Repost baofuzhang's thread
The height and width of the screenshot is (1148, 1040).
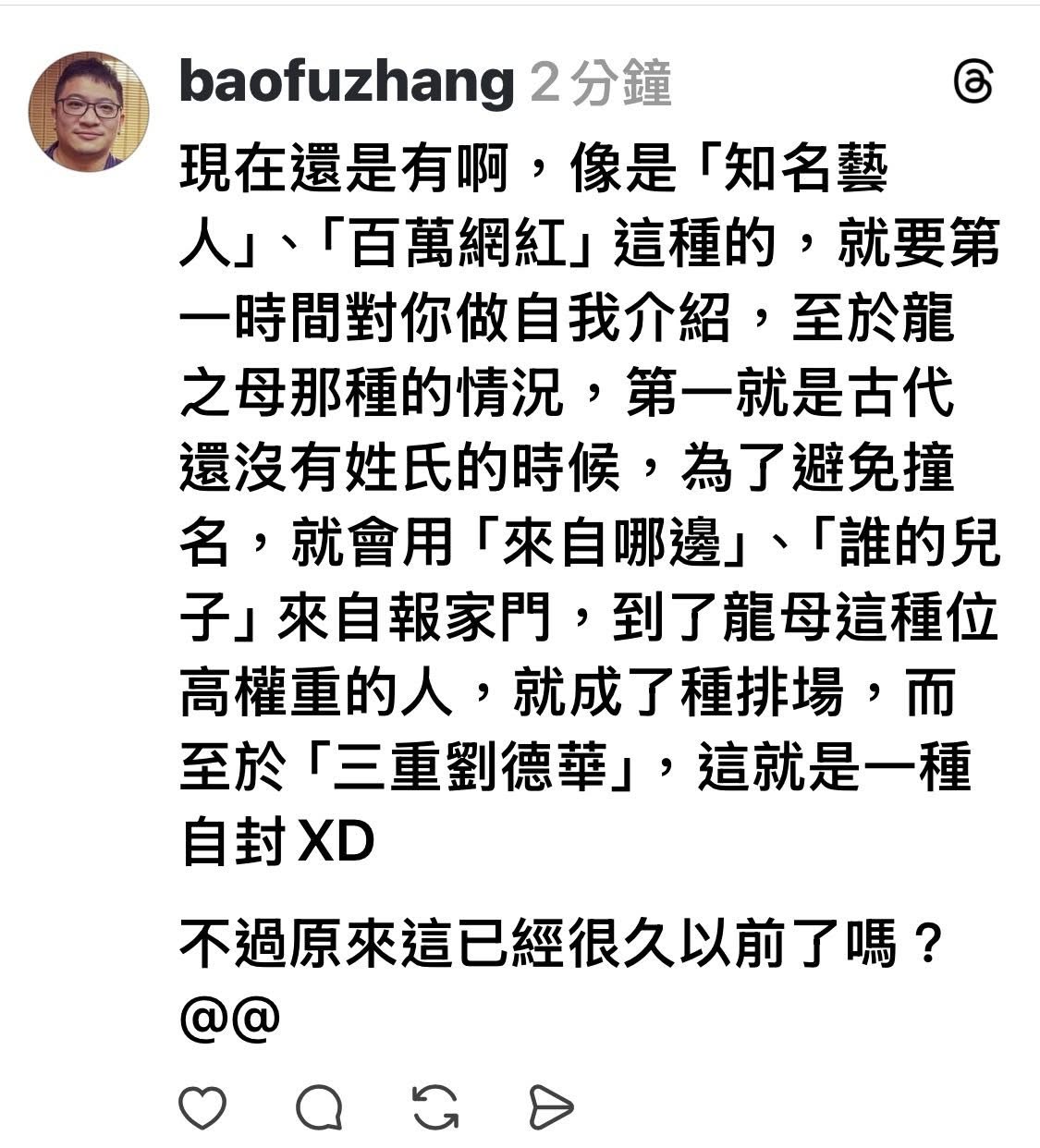tap(435, 1106)
